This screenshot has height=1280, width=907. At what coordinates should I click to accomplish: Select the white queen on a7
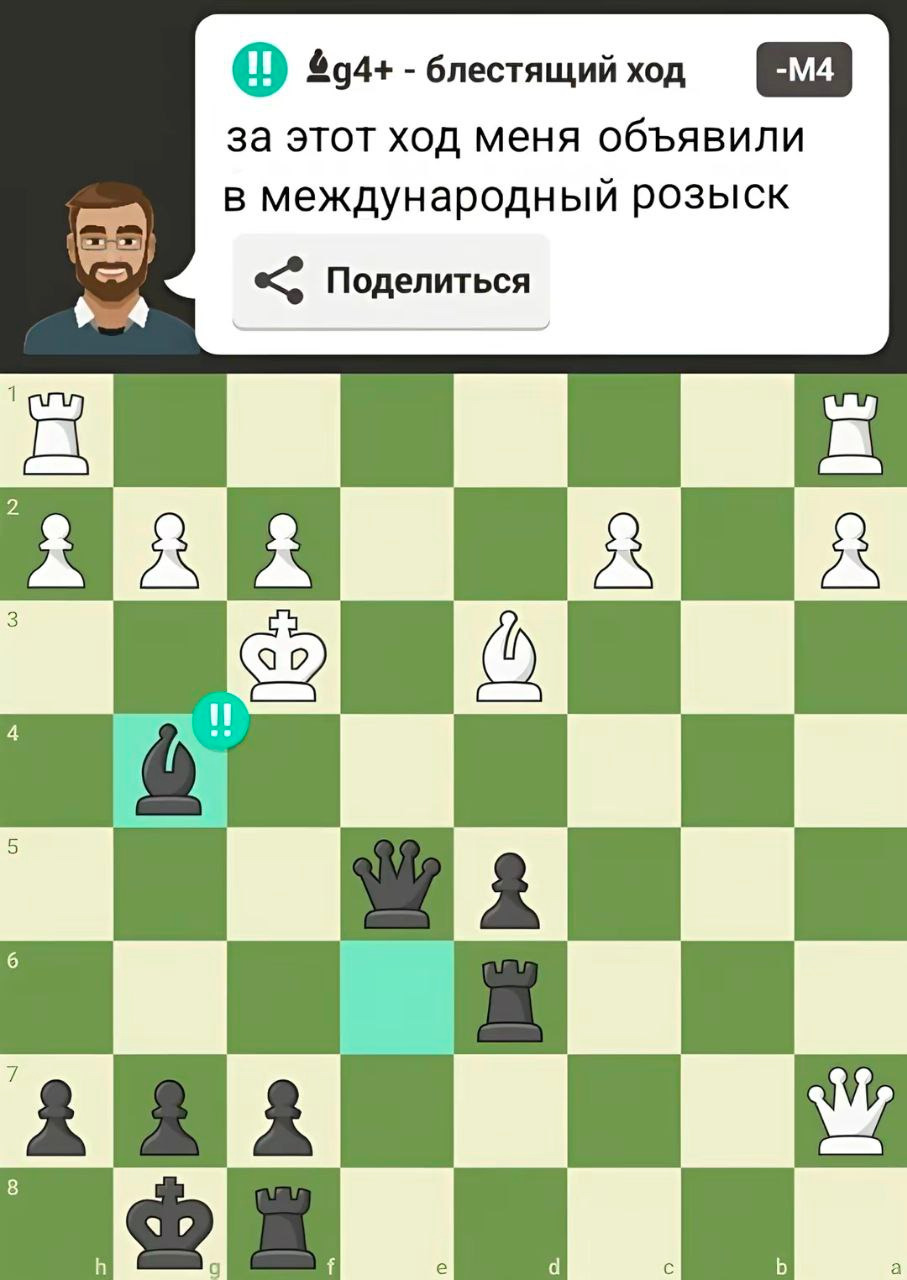(x=850, y=1111)
